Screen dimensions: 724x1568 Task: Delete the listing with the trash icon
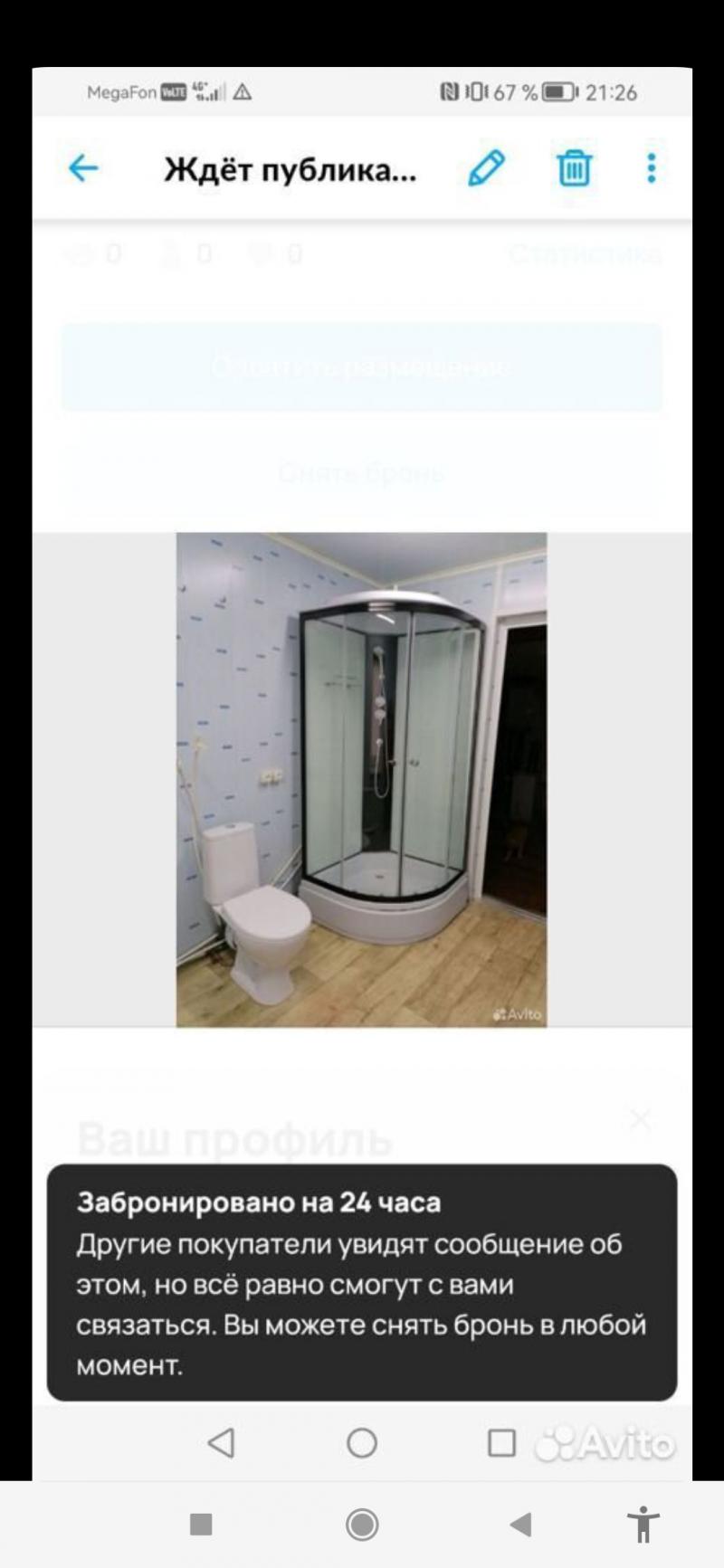pos(574,168)
